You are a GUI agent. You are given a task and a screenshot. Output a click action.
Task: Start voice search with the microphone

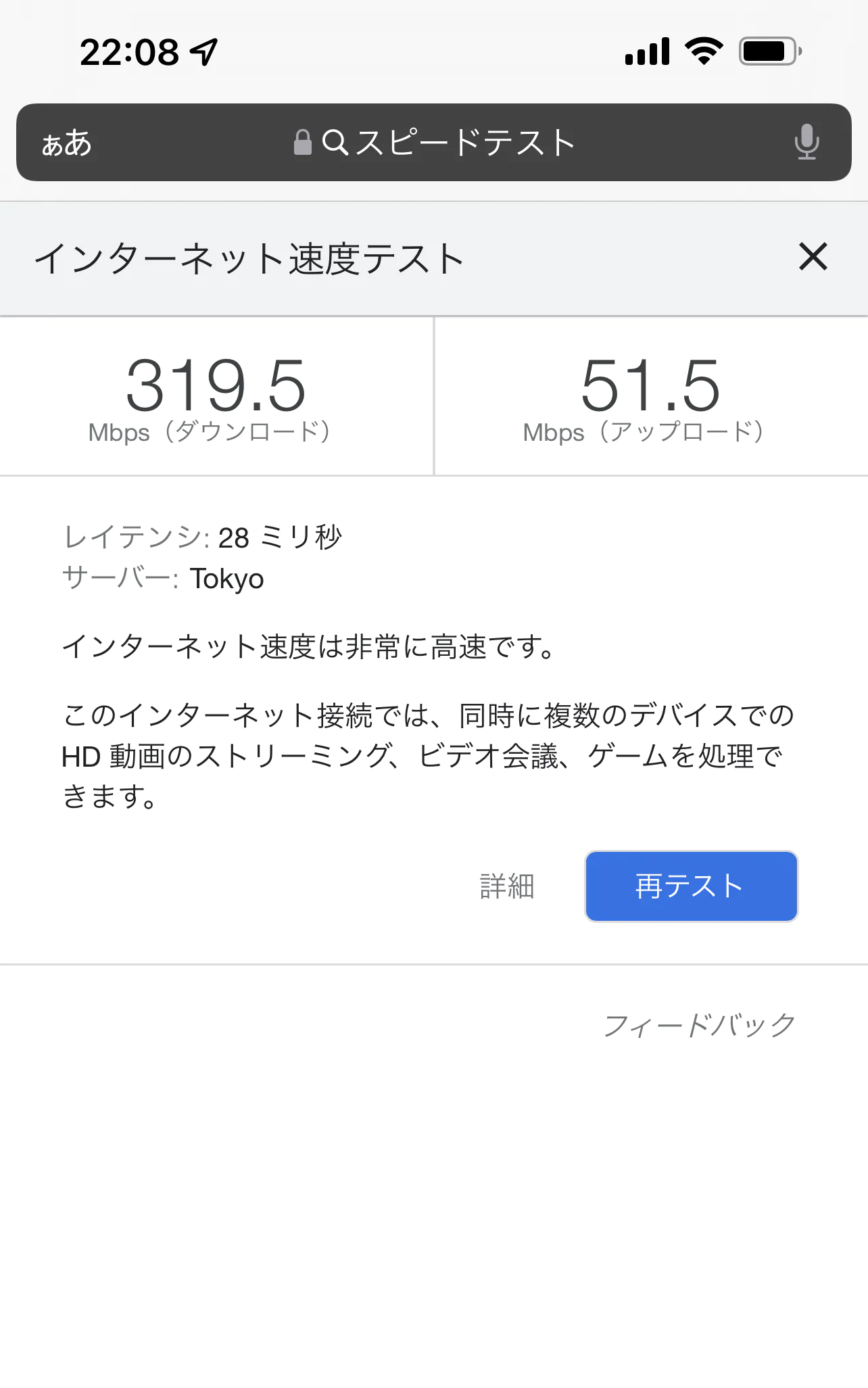tap(806, 143)
